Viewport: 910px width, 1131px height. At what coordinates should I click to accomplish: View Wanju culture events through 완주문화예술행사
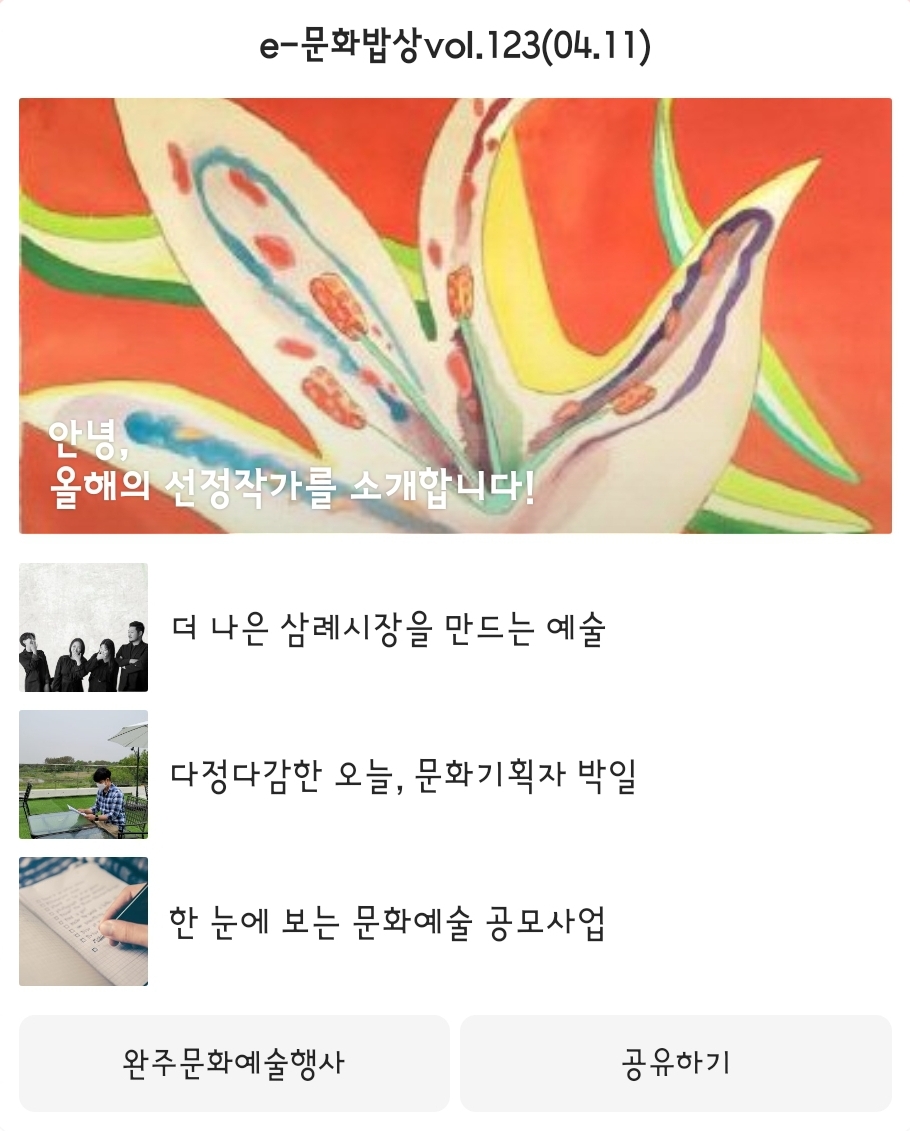(234, 1065)
